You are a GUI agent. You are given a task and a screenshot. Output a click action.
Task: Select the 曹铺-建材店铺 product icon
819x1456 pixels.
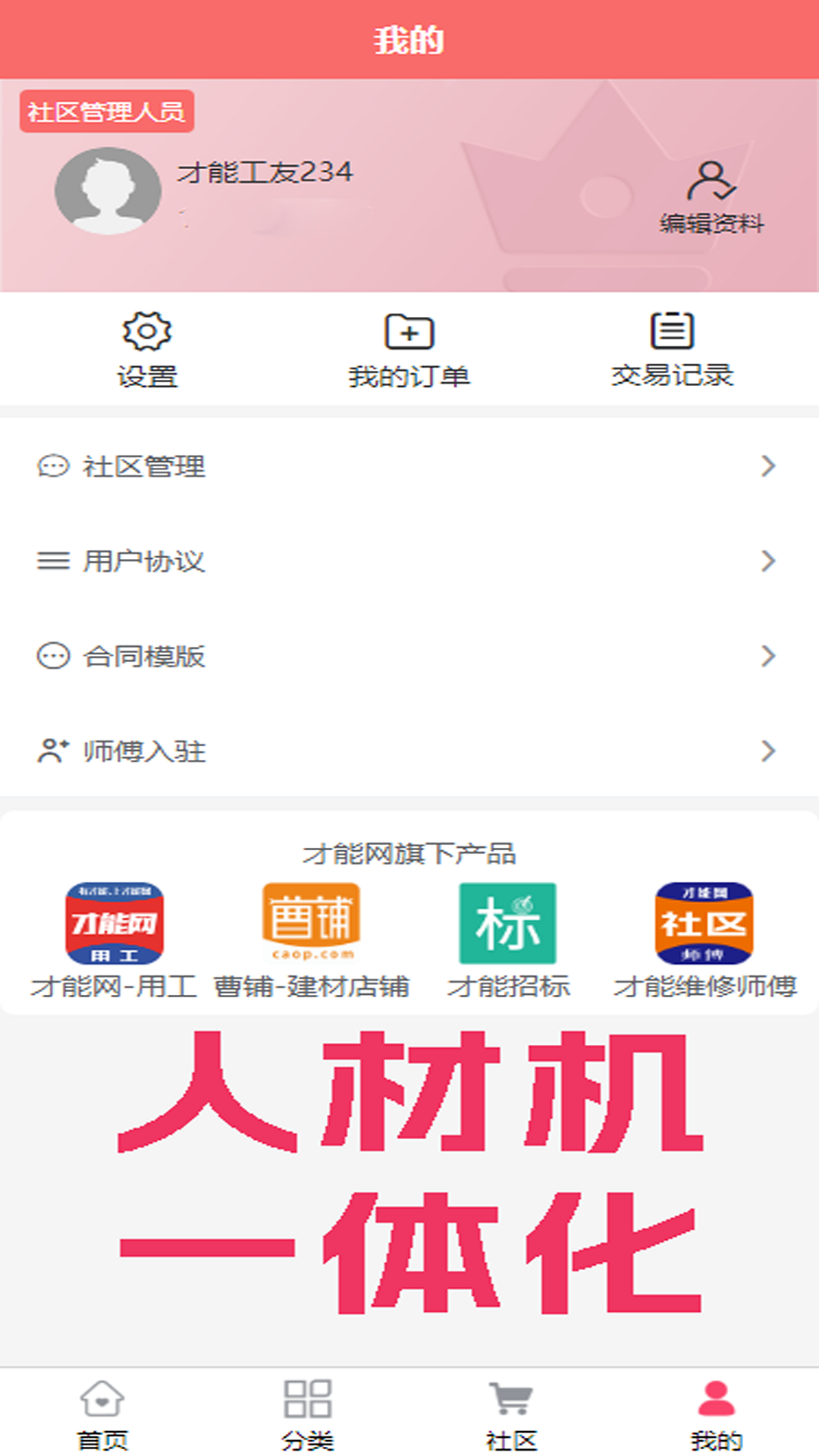[312, 921]
